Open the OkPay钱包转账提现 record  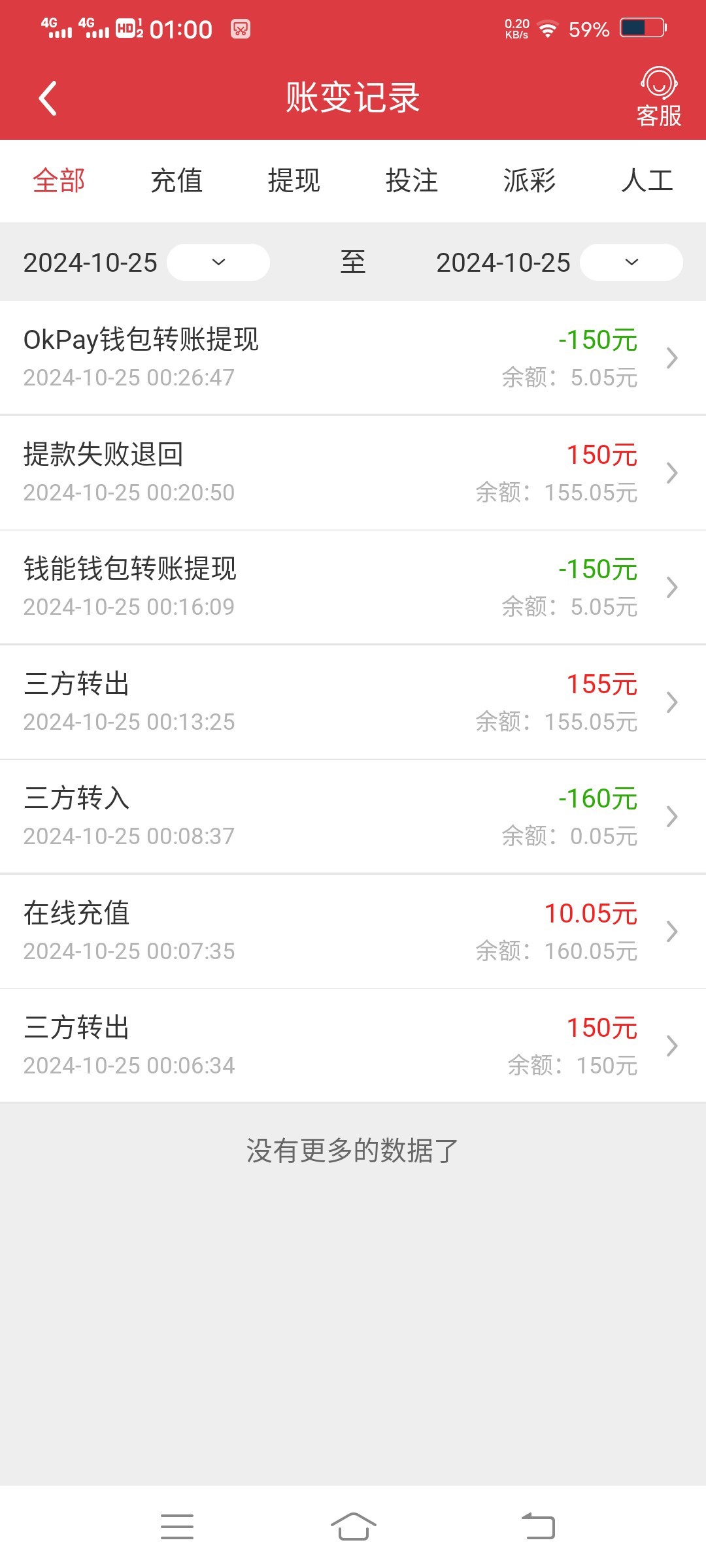point(353,358)
